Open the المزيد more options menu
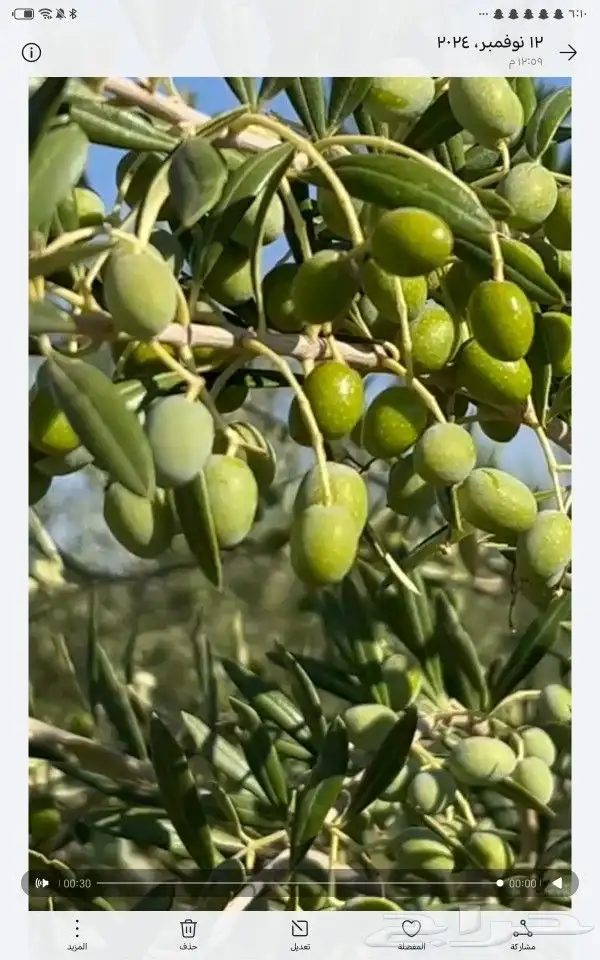The image size is (600, 960). 77,934
